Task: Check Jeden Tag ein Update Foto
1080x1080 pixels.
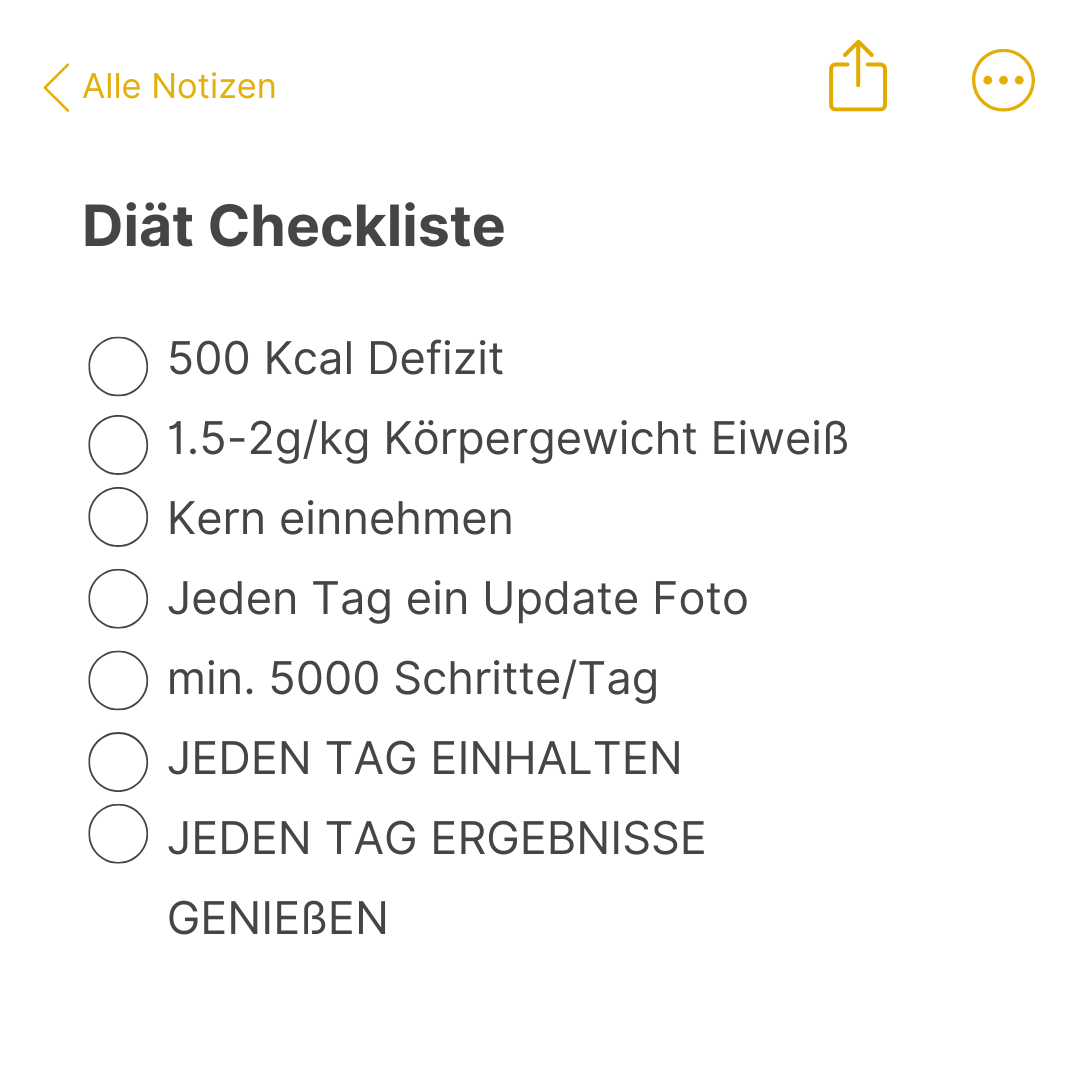Action: coord(118,598)
